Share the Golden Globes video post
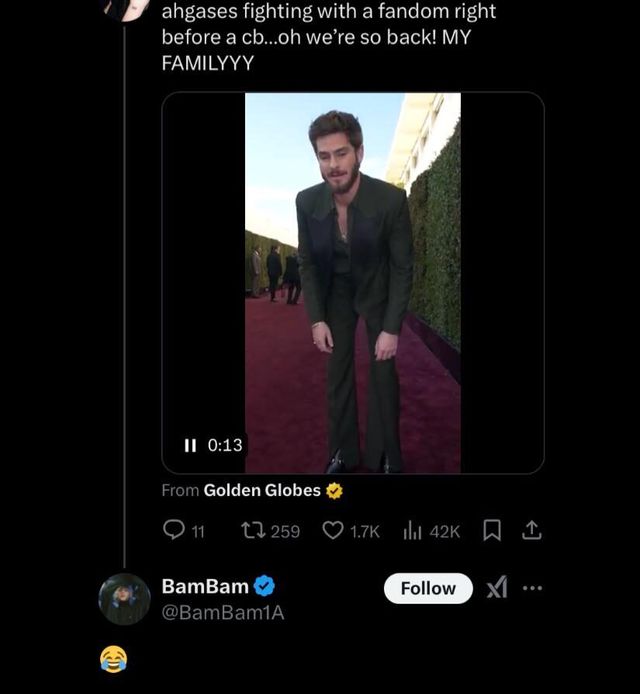The height and width of the screenshot is (694, 640). click(530, 531)
